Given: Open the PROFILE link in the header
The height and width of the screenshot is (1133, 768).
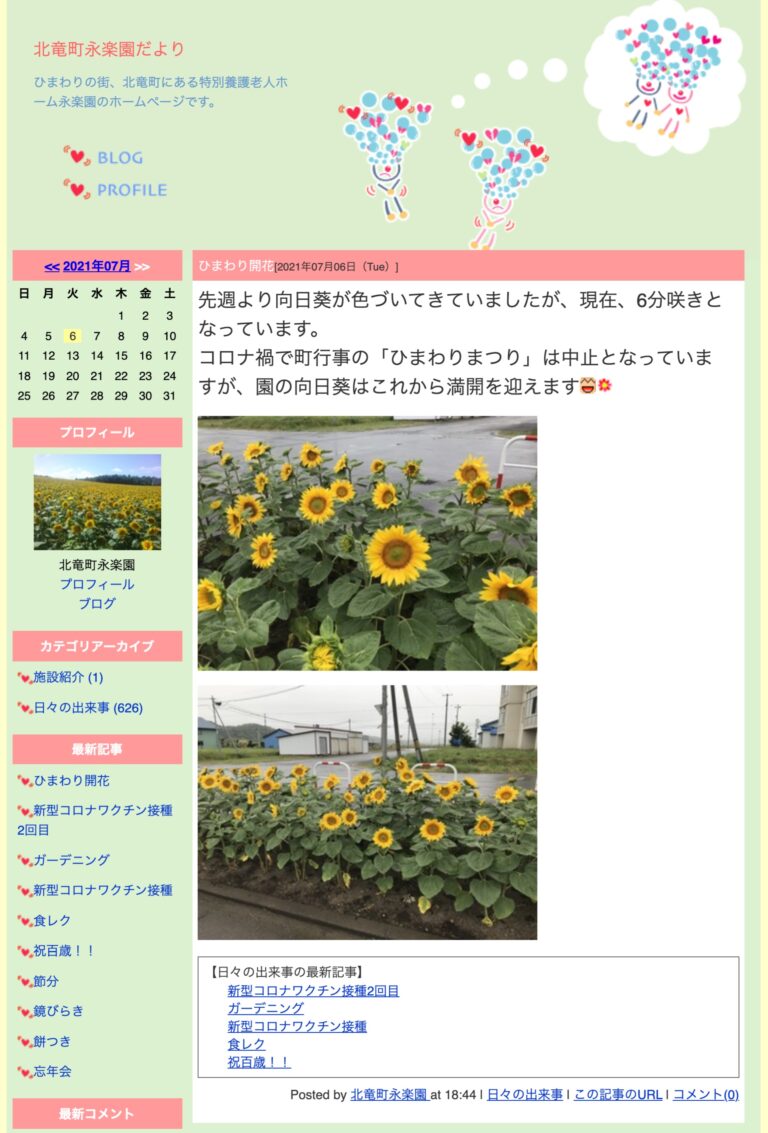Looking at the screenshot, I should click(x=131, y=190).
